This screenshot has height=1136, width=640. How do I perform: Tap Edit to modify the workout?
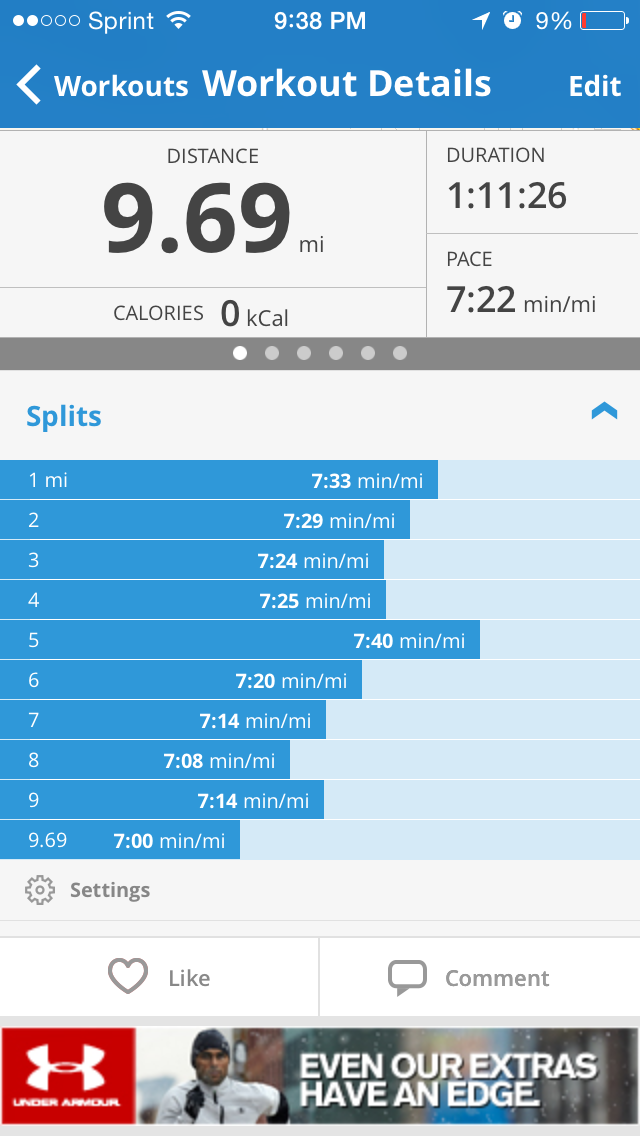pos(595,86)
